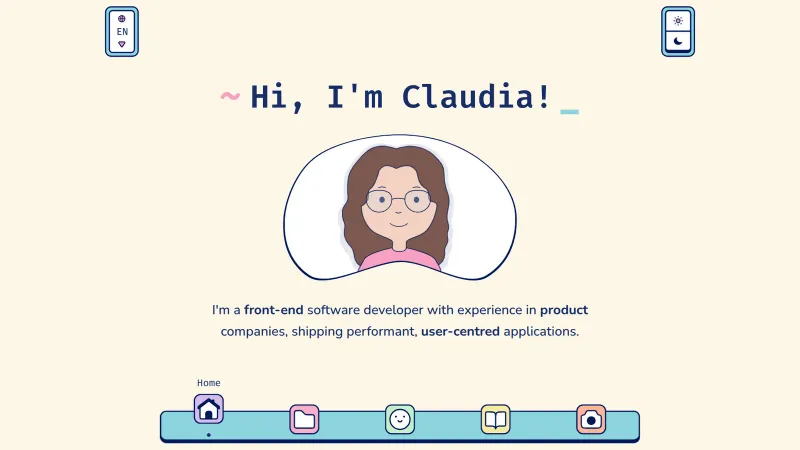Open the smiley face about section
800x450 pixels.
[400, 419]
